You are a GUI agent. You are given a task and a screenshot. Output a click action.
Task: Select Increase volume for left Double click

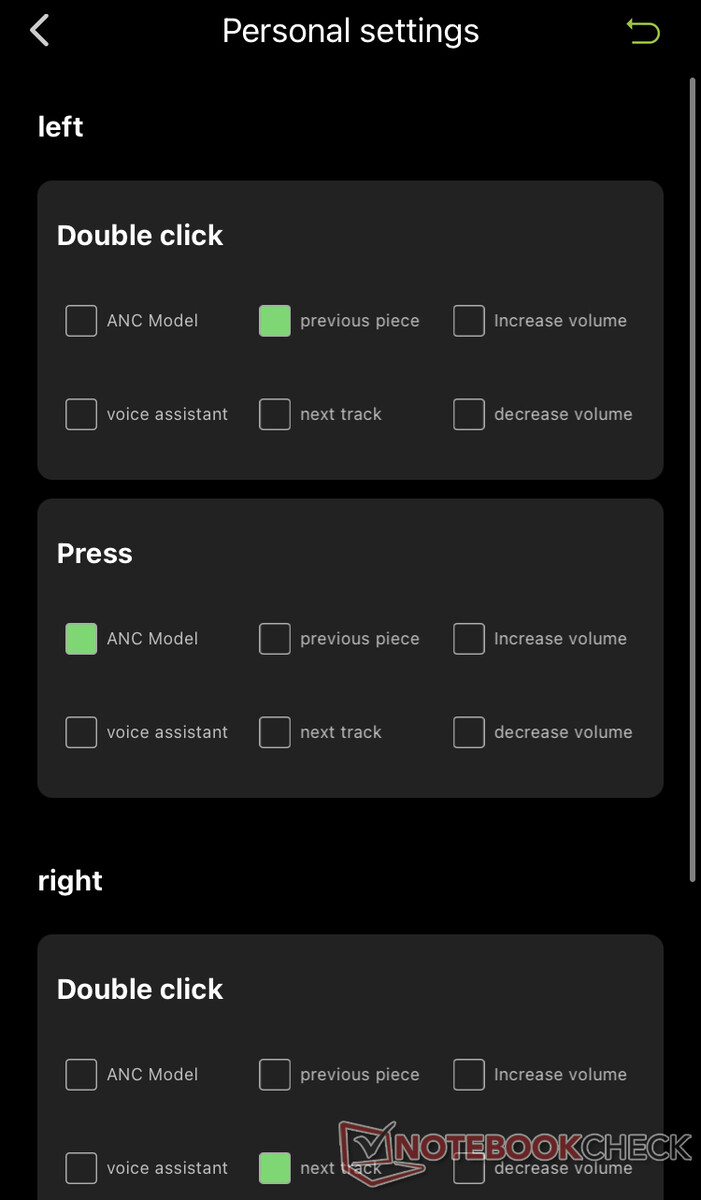(469, 321)
